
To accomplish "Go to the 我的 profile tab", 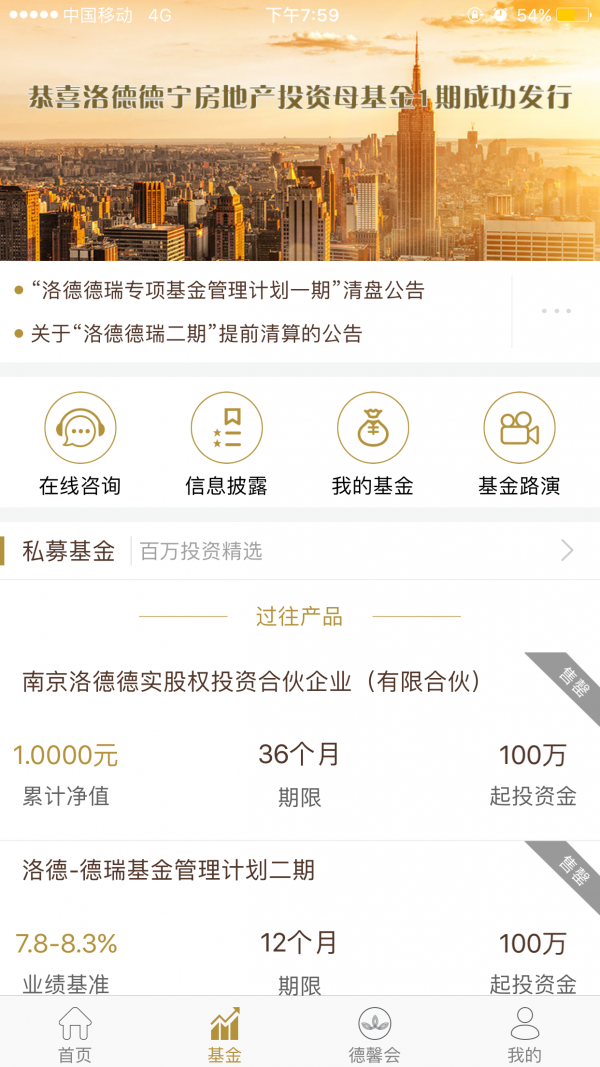I will [524, 1033].
